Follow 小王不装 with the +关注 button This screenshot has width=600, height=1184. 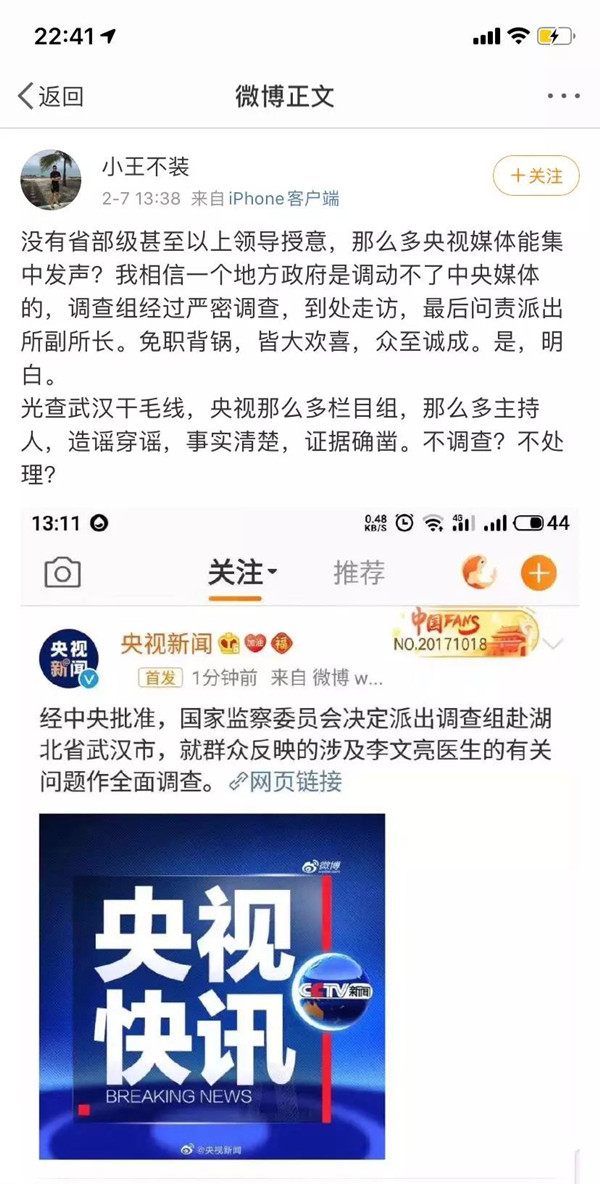coord(535,176)
